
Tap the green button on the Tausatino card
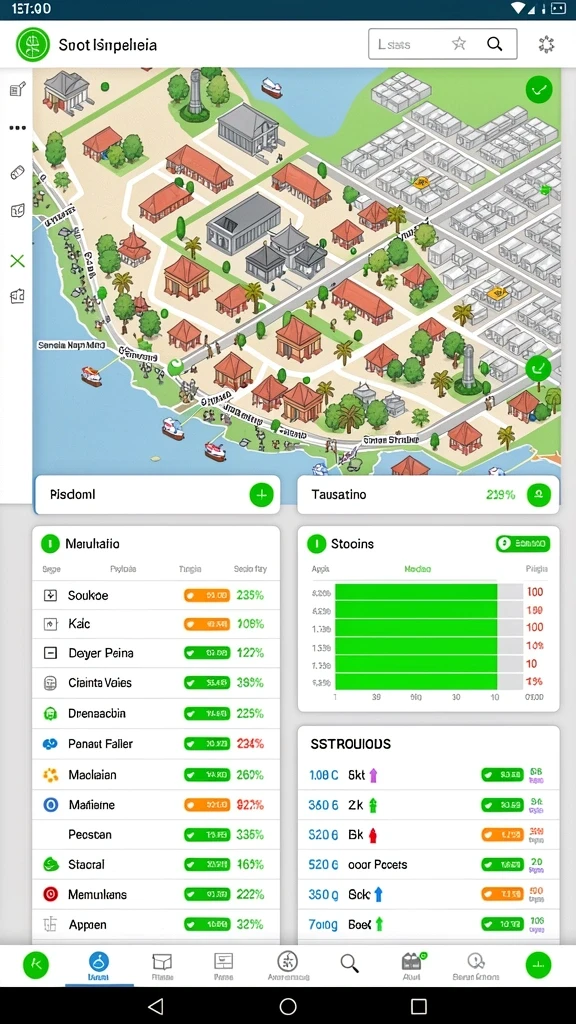click(539, 495)
